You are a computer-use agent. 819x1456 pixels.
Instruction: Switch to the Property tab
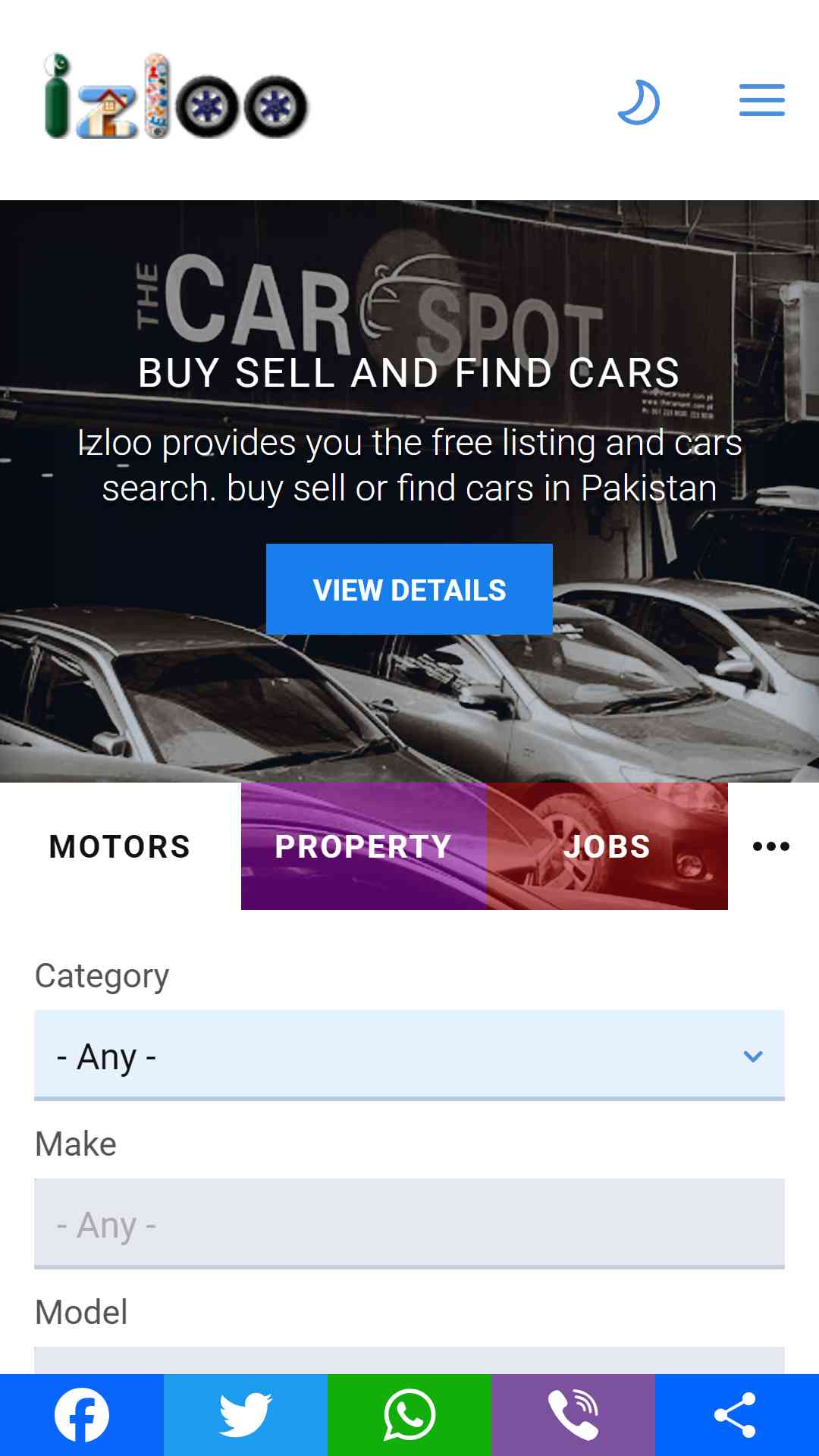(364, 846)
